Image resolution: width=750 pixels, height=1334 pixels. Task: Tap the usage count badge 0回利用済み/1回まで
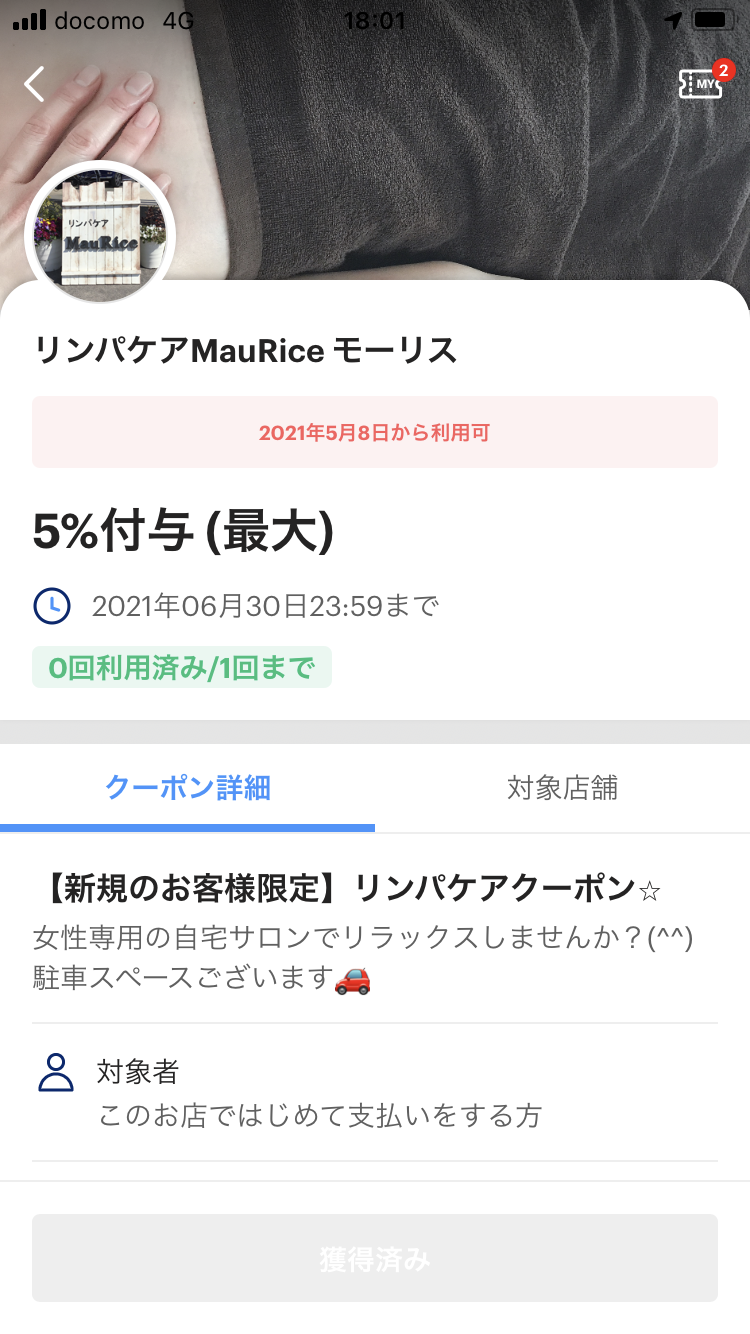coord(182,665)
